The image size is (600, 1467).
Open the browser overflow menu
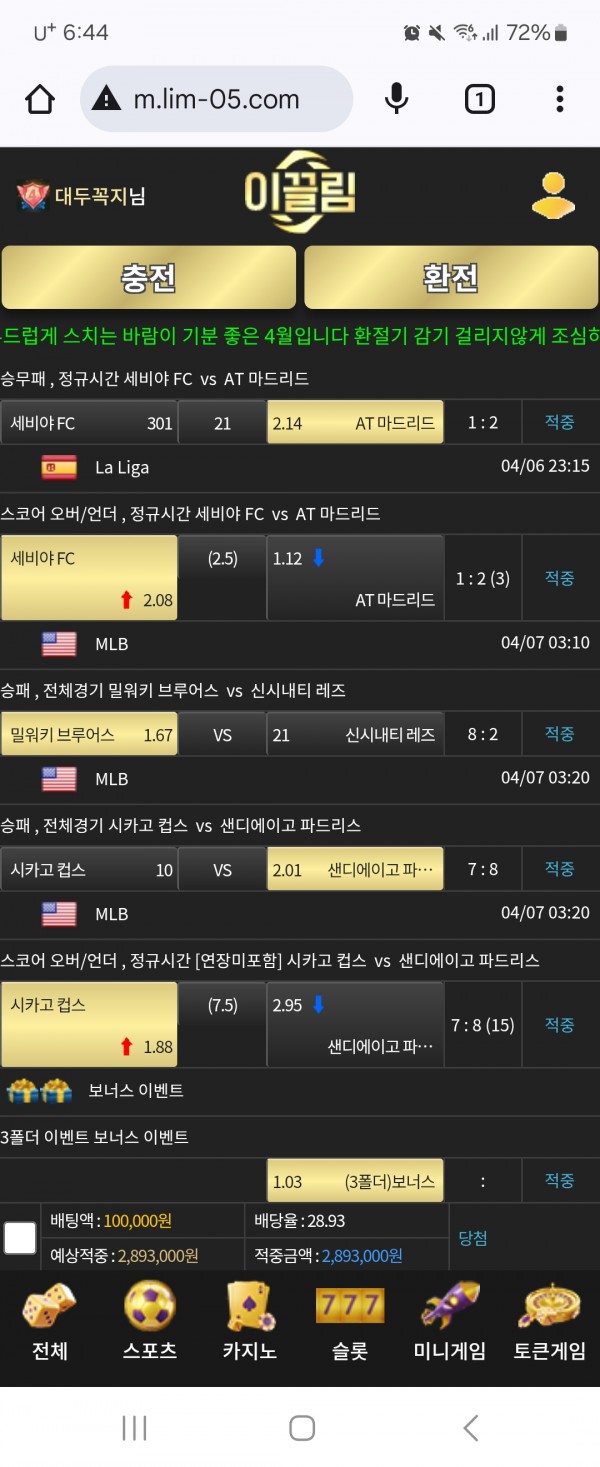pos(560,99)
